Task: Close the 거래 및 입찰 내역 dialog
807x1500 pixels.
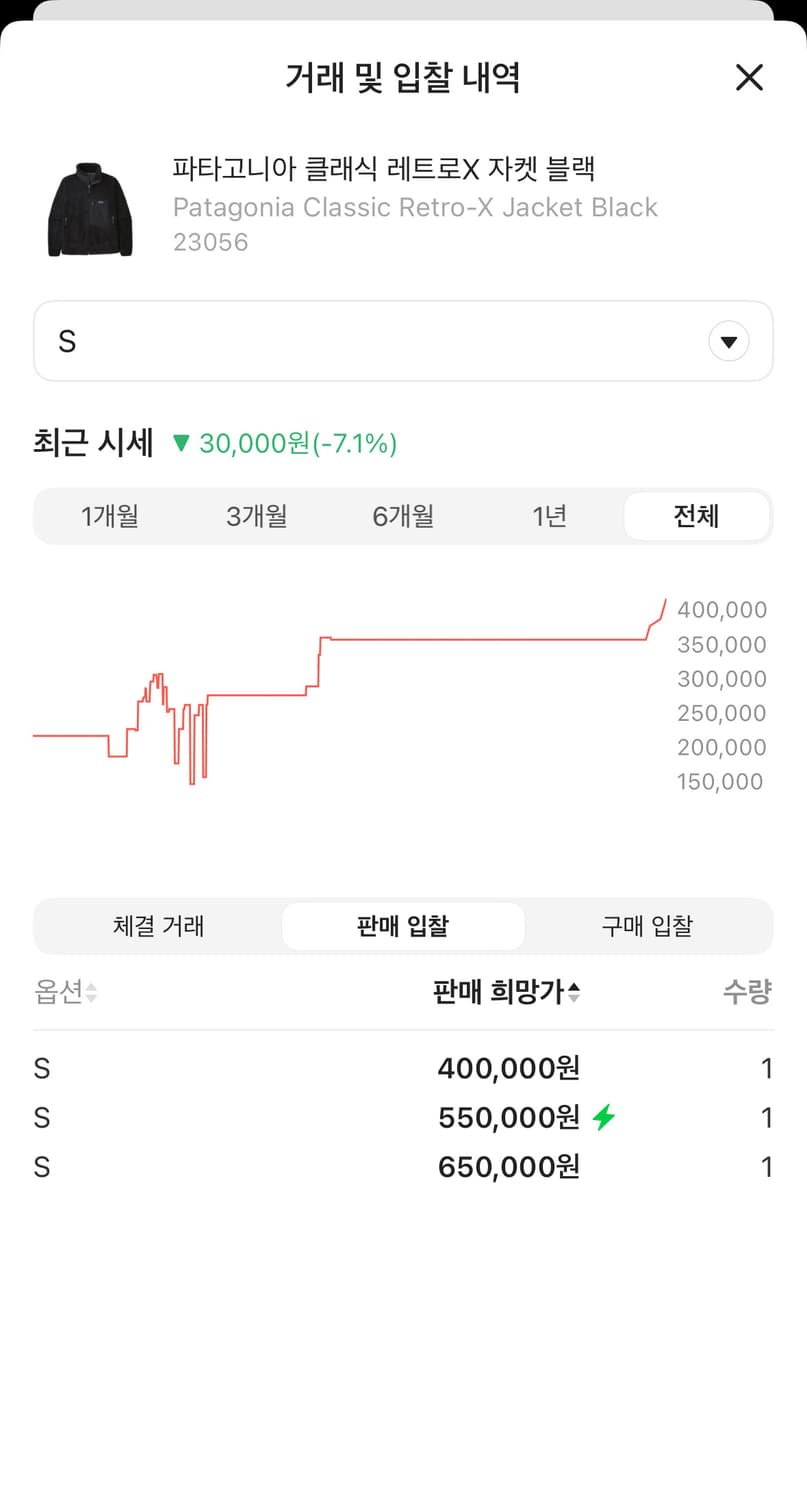Action: click(x=749, y=77)
